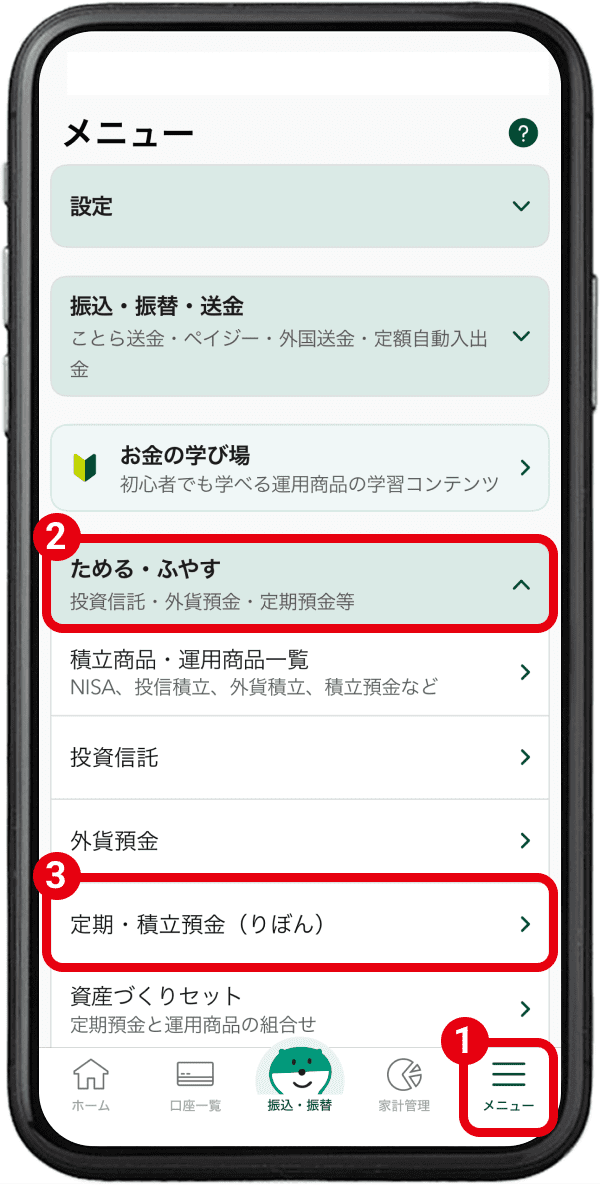
Task: Open 定期・積立預金(りぼん)
Action: [x=300, y=924]
